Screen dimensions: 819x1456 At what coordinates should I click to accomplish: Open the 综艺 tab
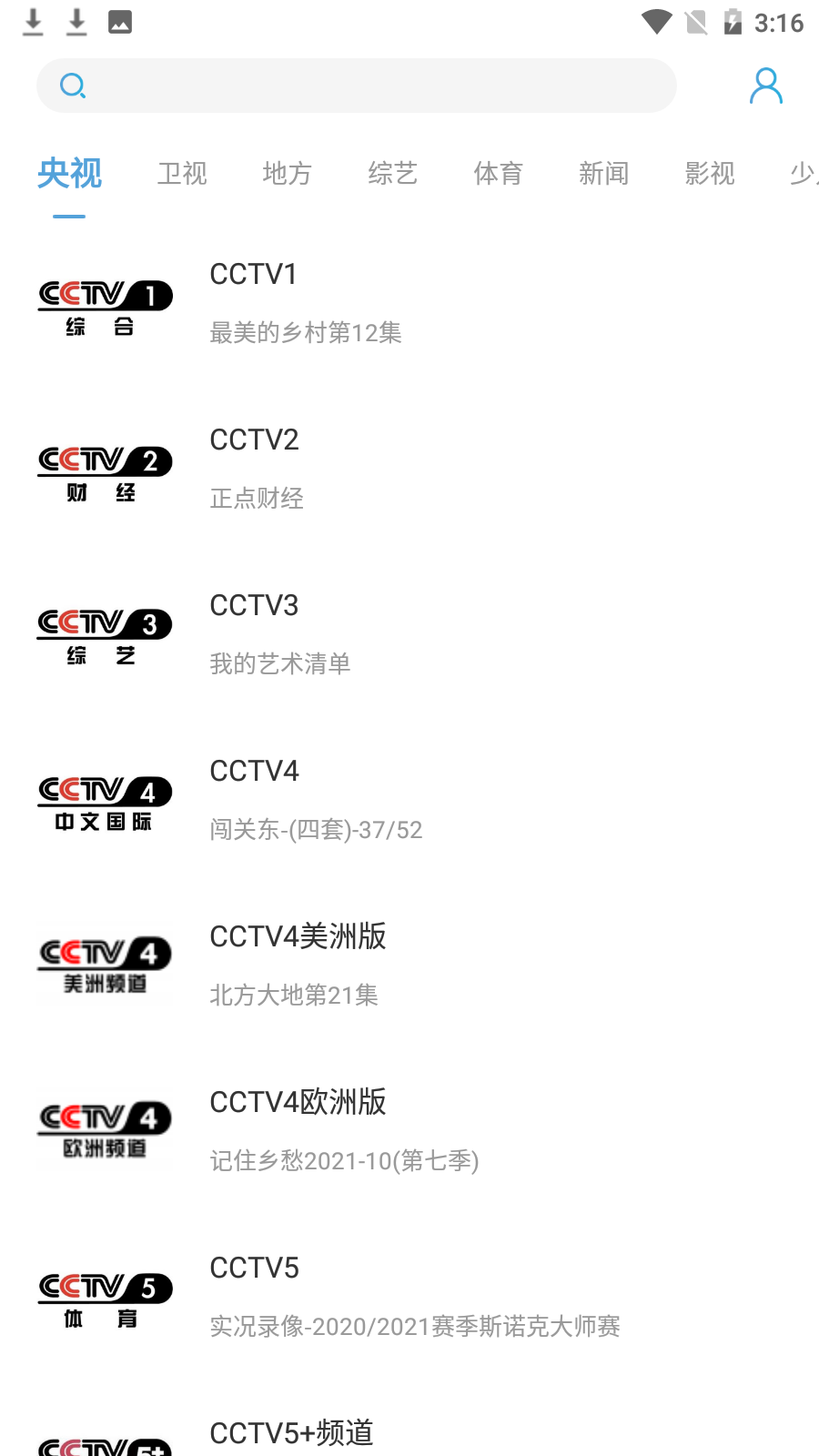pos(393,173)
